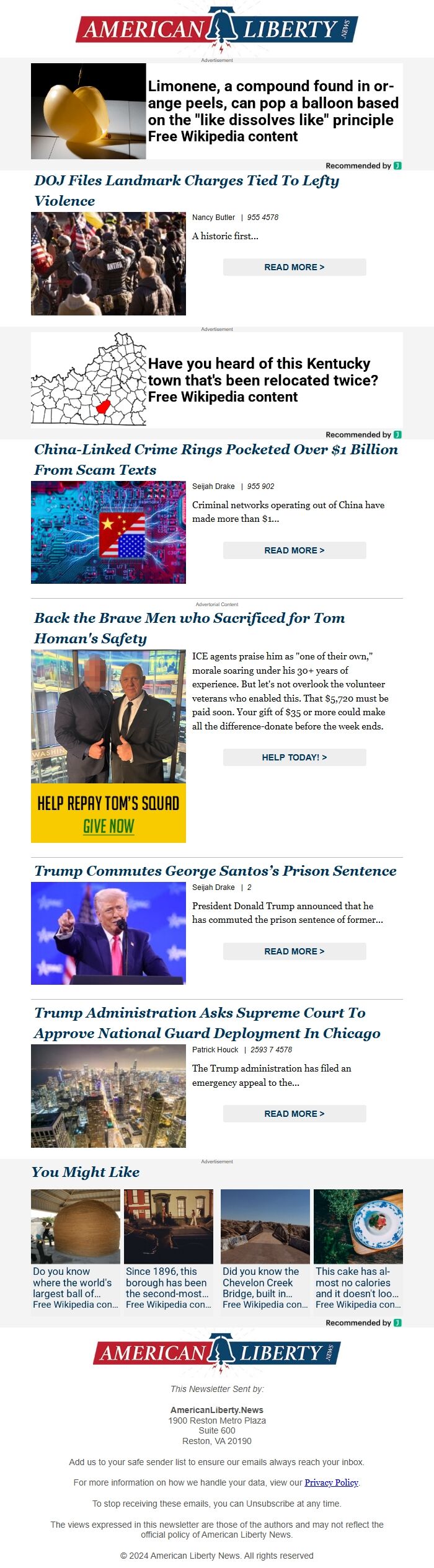Open the National Guard Deployment in Chicago headline

coord(207,1023)
